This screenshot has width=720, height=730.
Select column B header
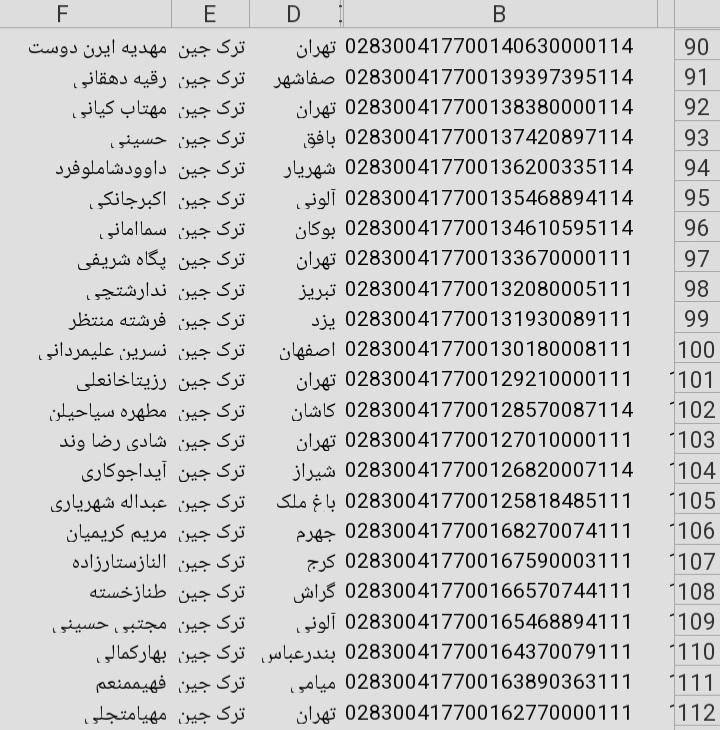coord(499,13)
